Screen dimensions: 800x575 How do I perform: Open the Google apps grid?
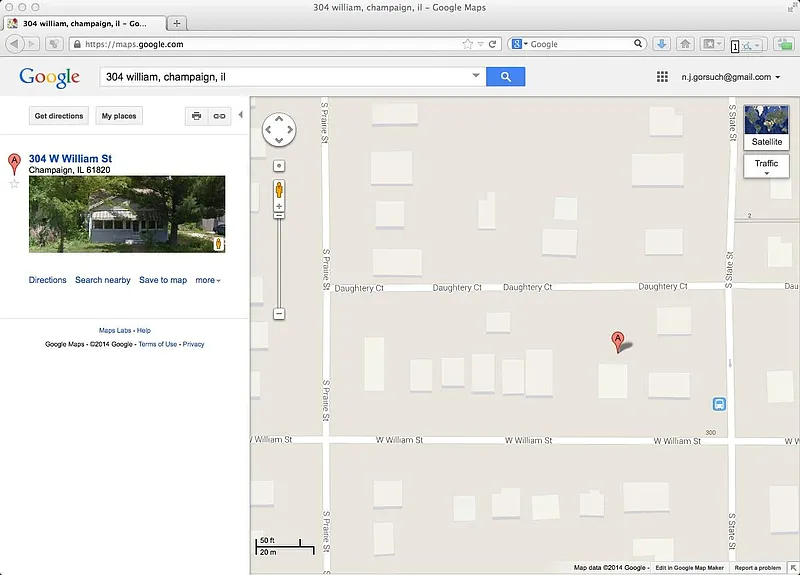662,77
